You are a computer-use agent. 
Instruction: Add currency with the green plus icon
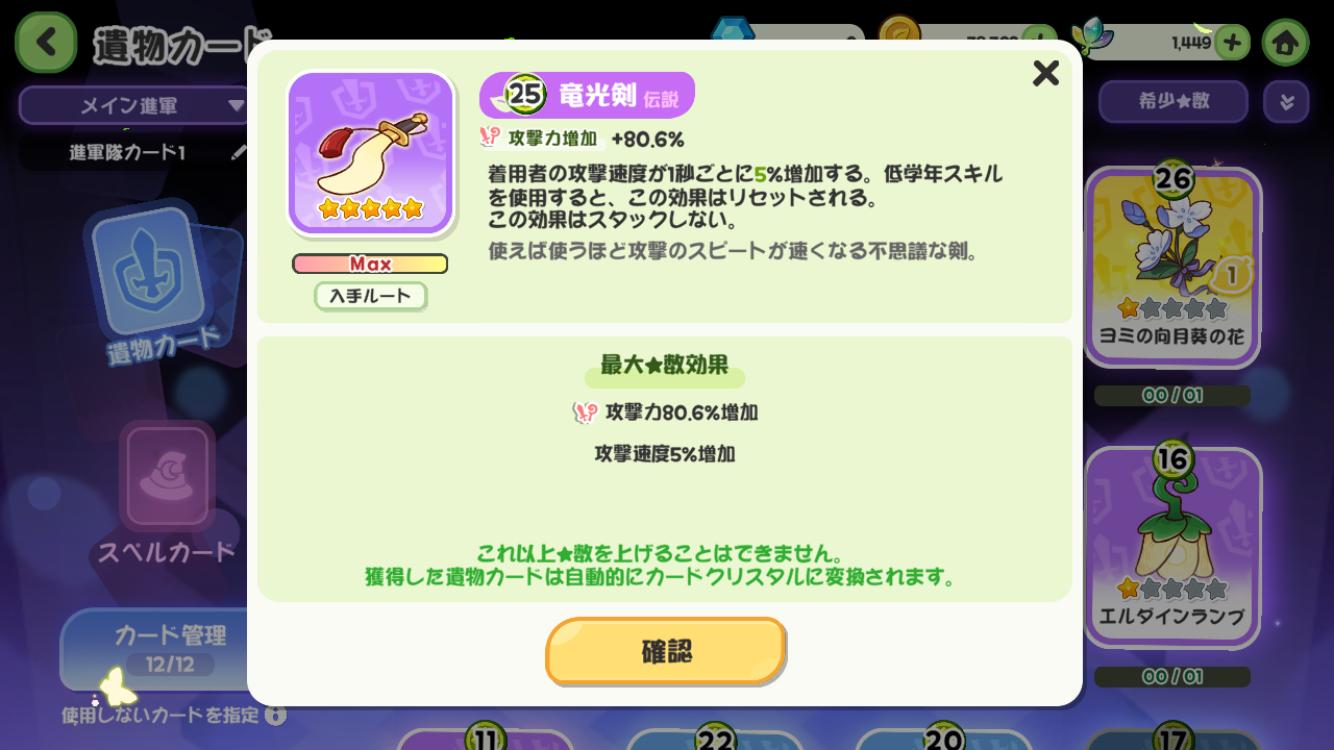coord(1232,43)
